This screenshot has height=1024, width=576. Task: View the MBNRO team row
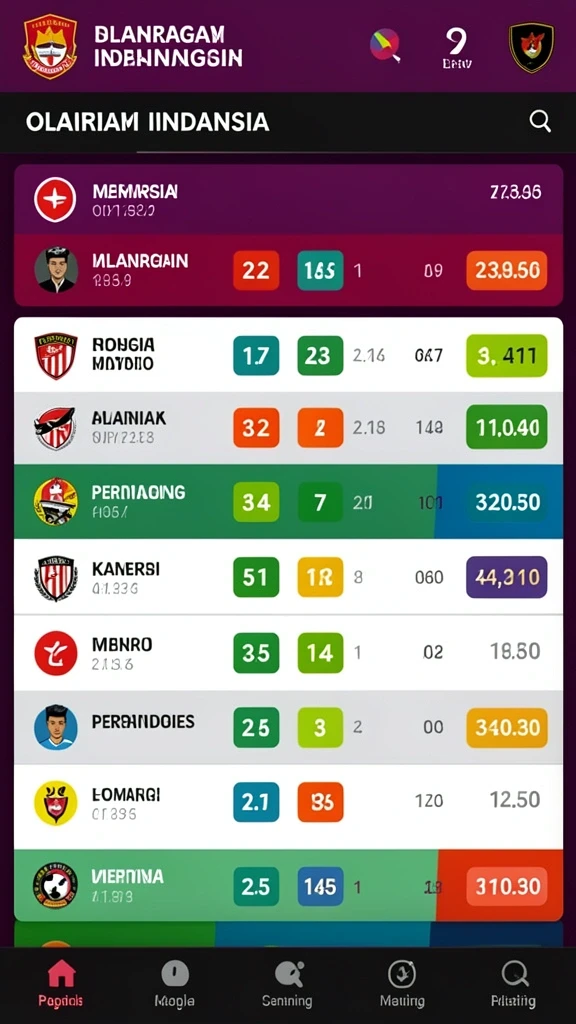click(288, 652)
